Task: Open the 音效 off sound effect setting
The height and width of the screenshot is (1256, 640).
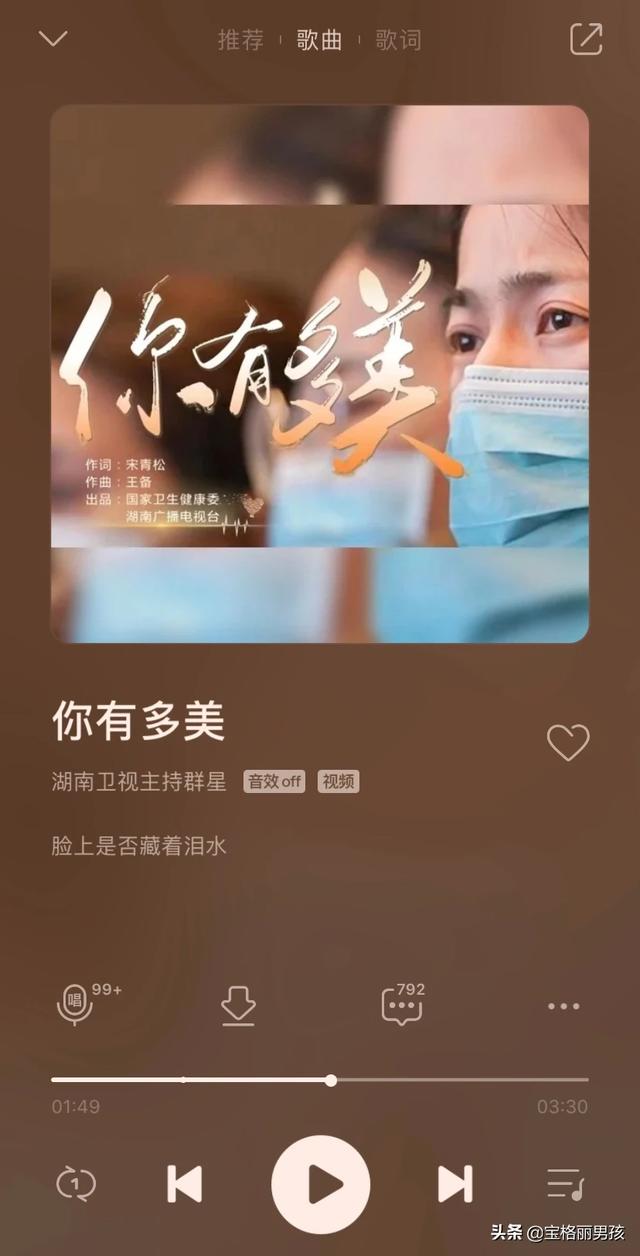Action: click(x=274, y=782)
